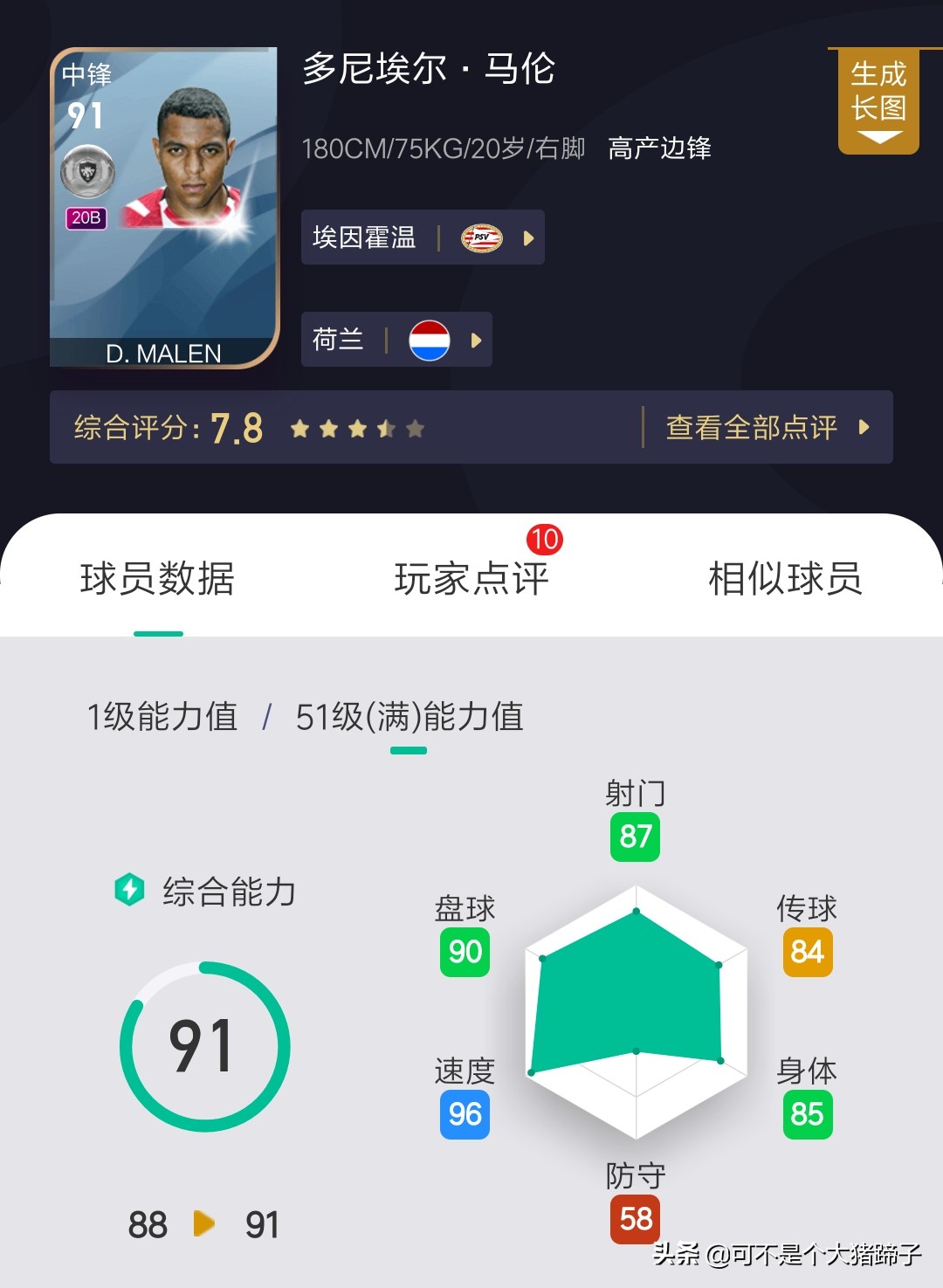Switch to the 相似球员 tab

(785, 578)
